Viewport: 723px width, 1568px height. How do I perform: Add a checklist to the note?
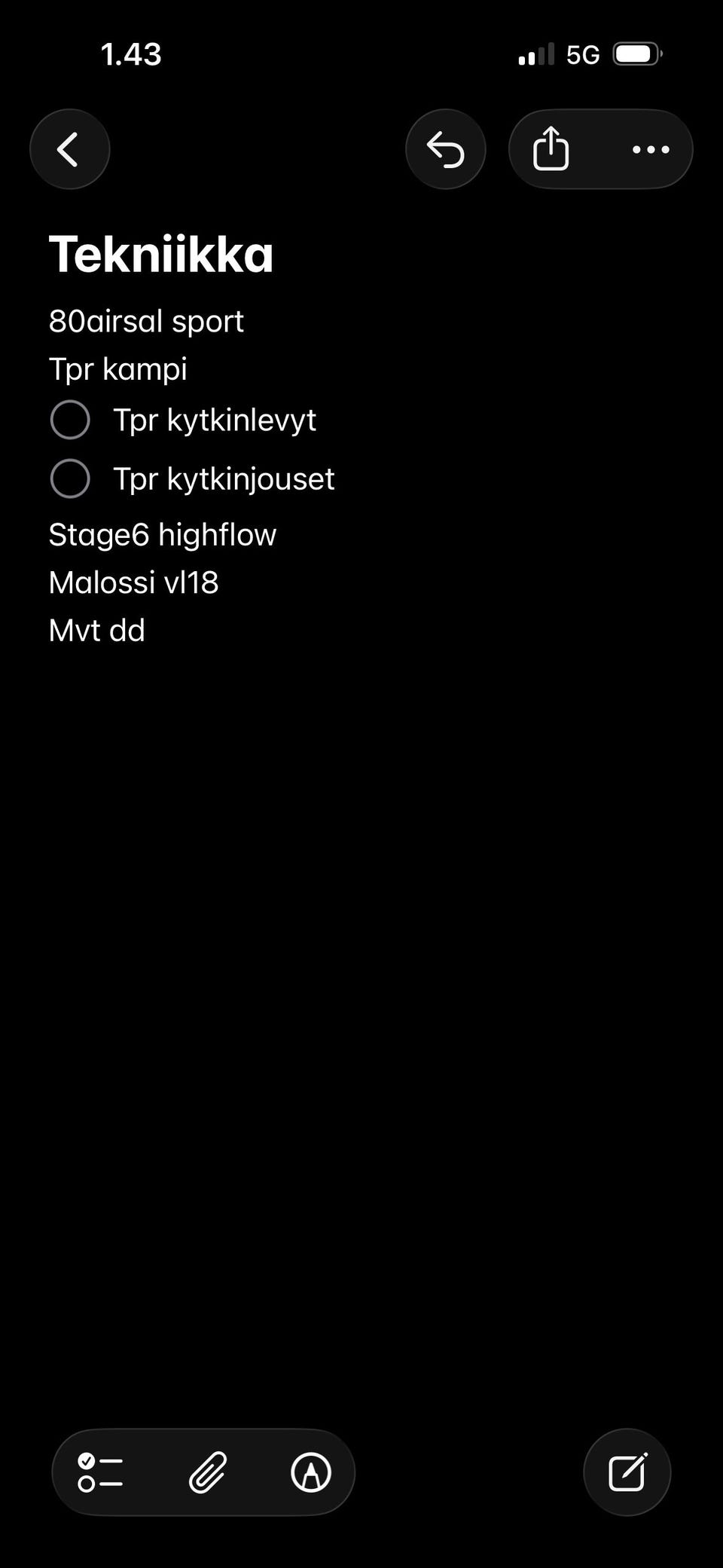click(x=100, y=1472)
